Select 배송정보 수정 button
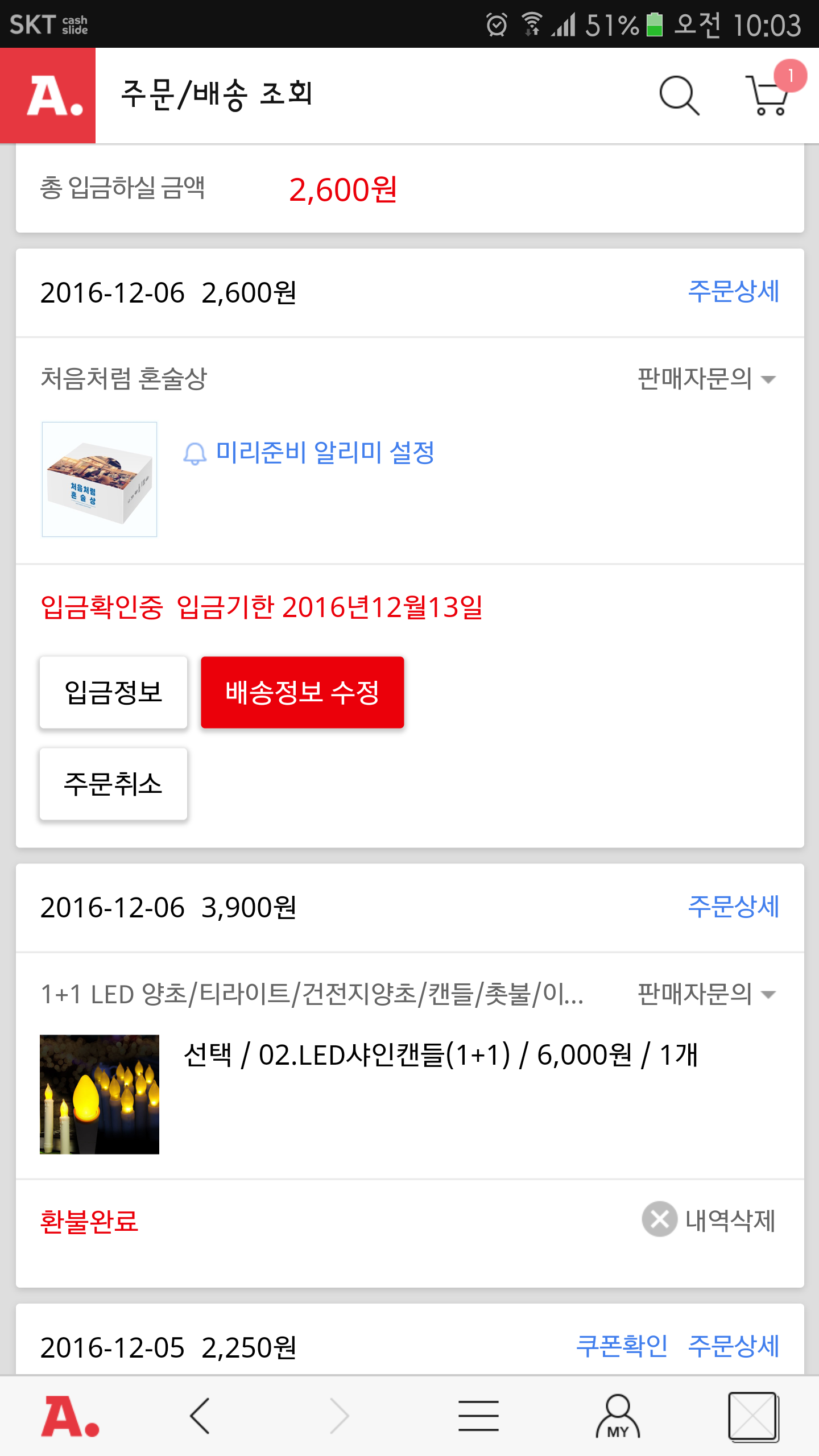The image size is (819, 1456). tap(302, 692)
